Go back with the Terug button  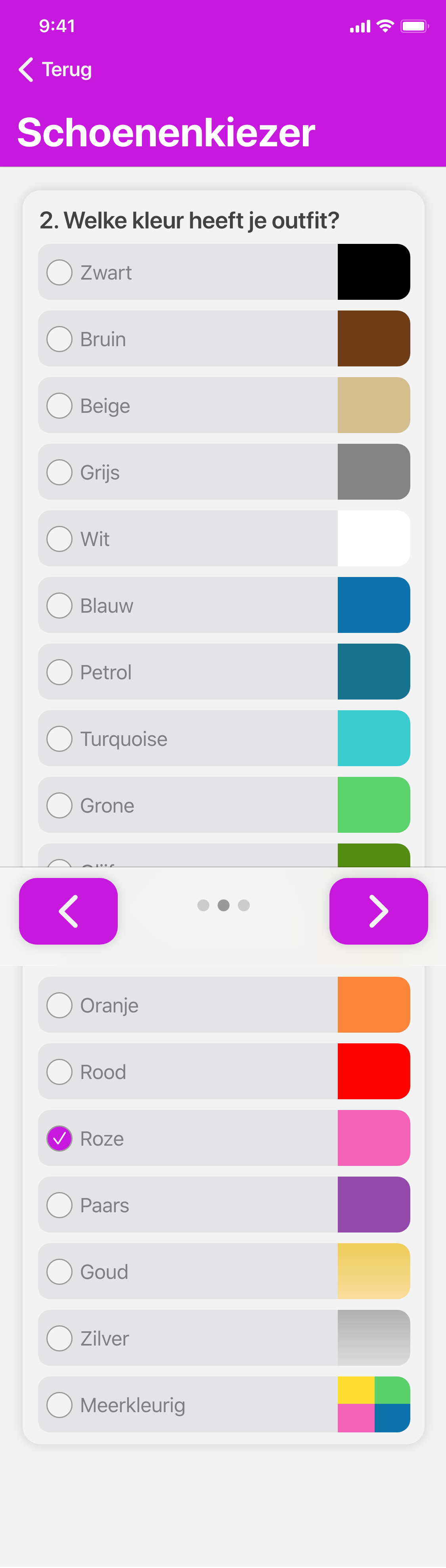click(x=56, y=70)
